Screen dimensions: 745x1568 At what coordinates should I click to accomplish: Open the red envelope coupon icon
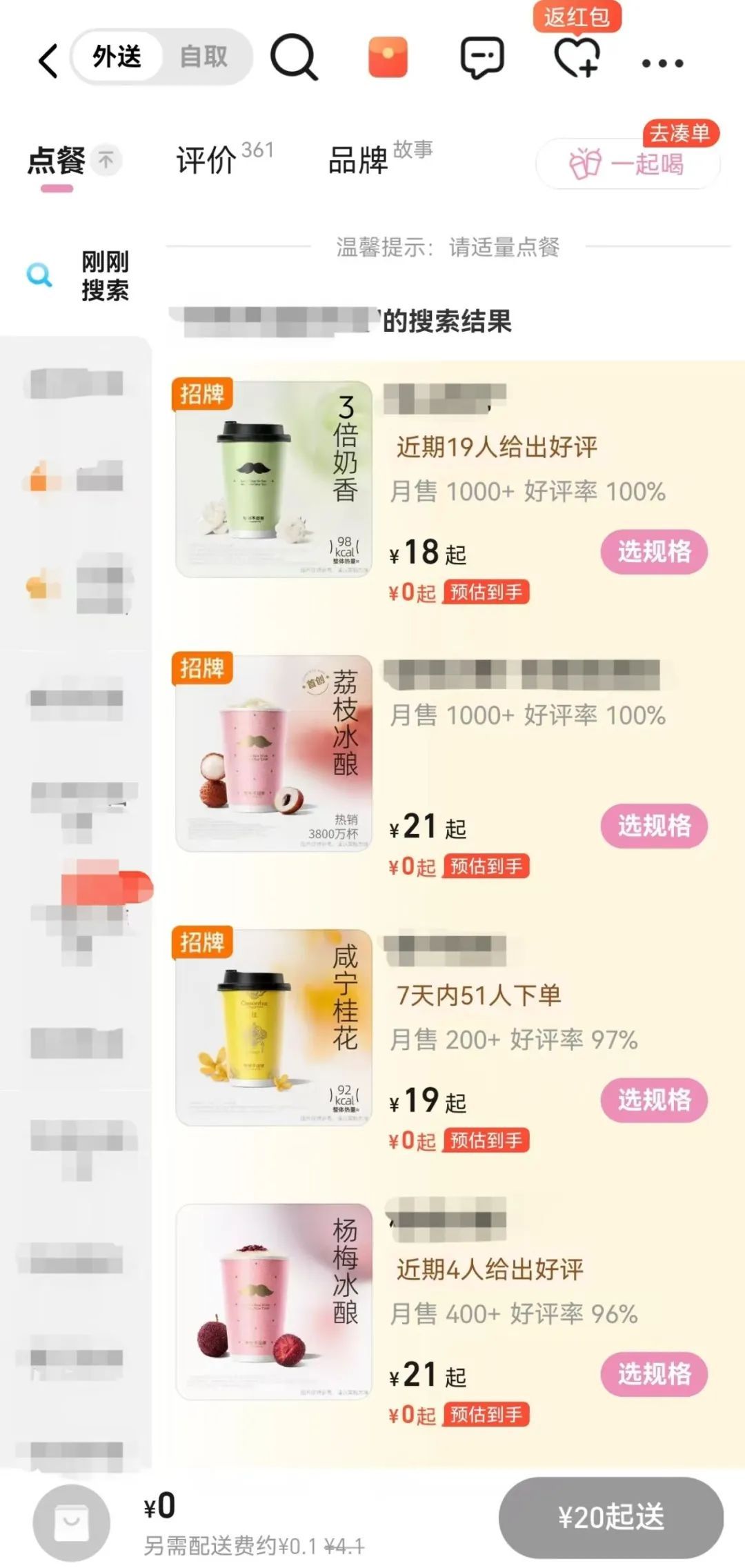(x=388, y=58)
